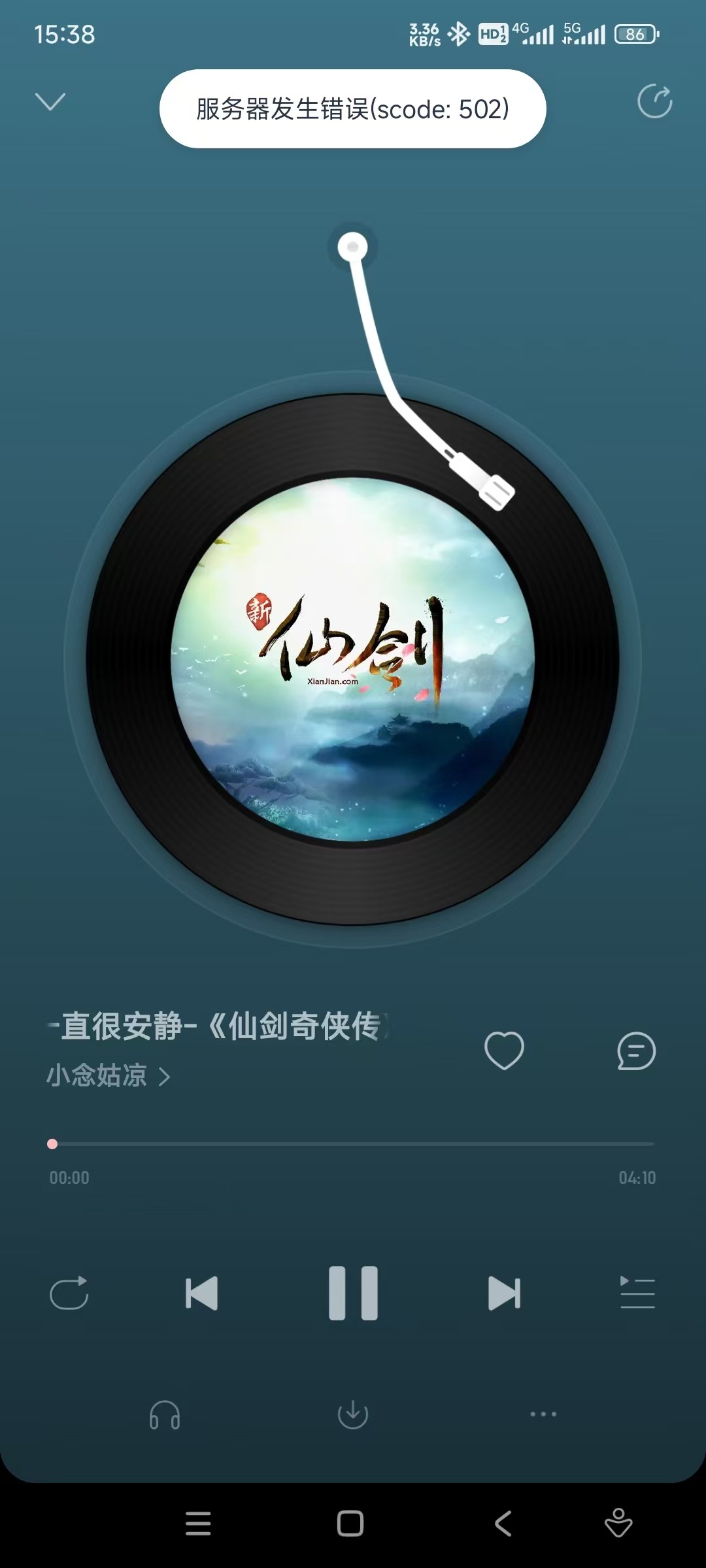Skip to the next track
The image size is (706, 1568).
[505, 1293]
